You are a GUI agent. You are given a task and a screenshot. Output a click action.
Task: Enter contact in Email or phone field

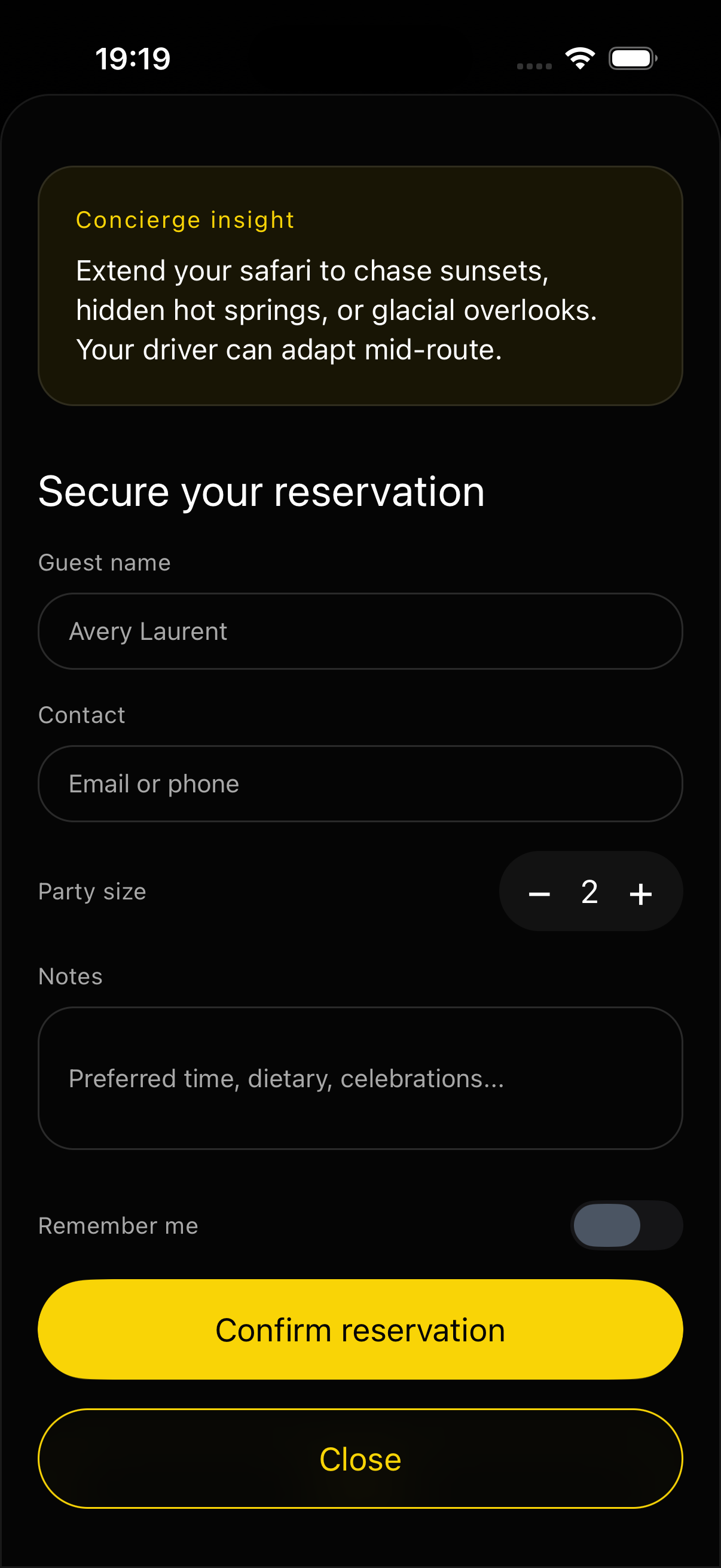point(360,783)
